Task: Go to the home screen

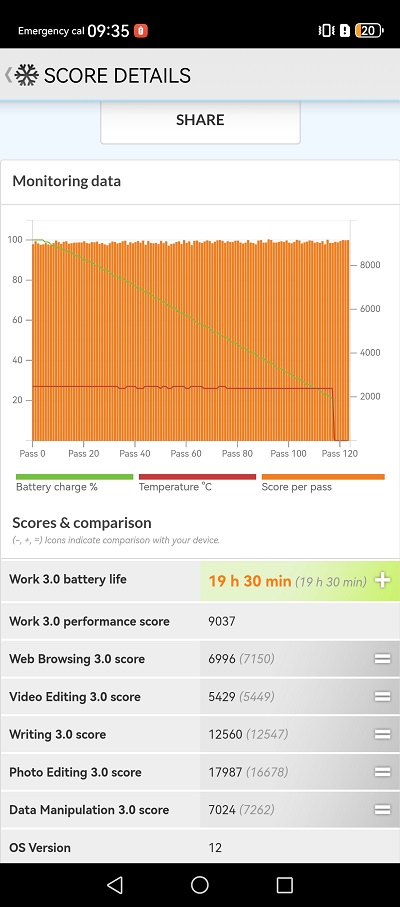Action: [x=199, y=884]
